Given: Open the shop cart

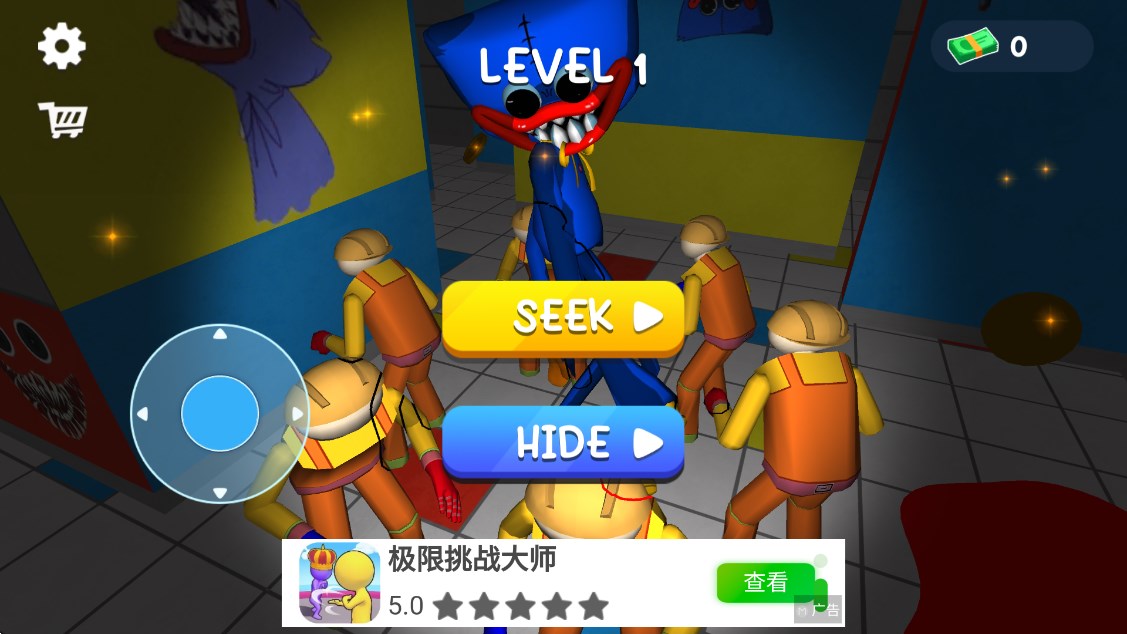Looking at the screenshot, I should [x=63, y=119].
